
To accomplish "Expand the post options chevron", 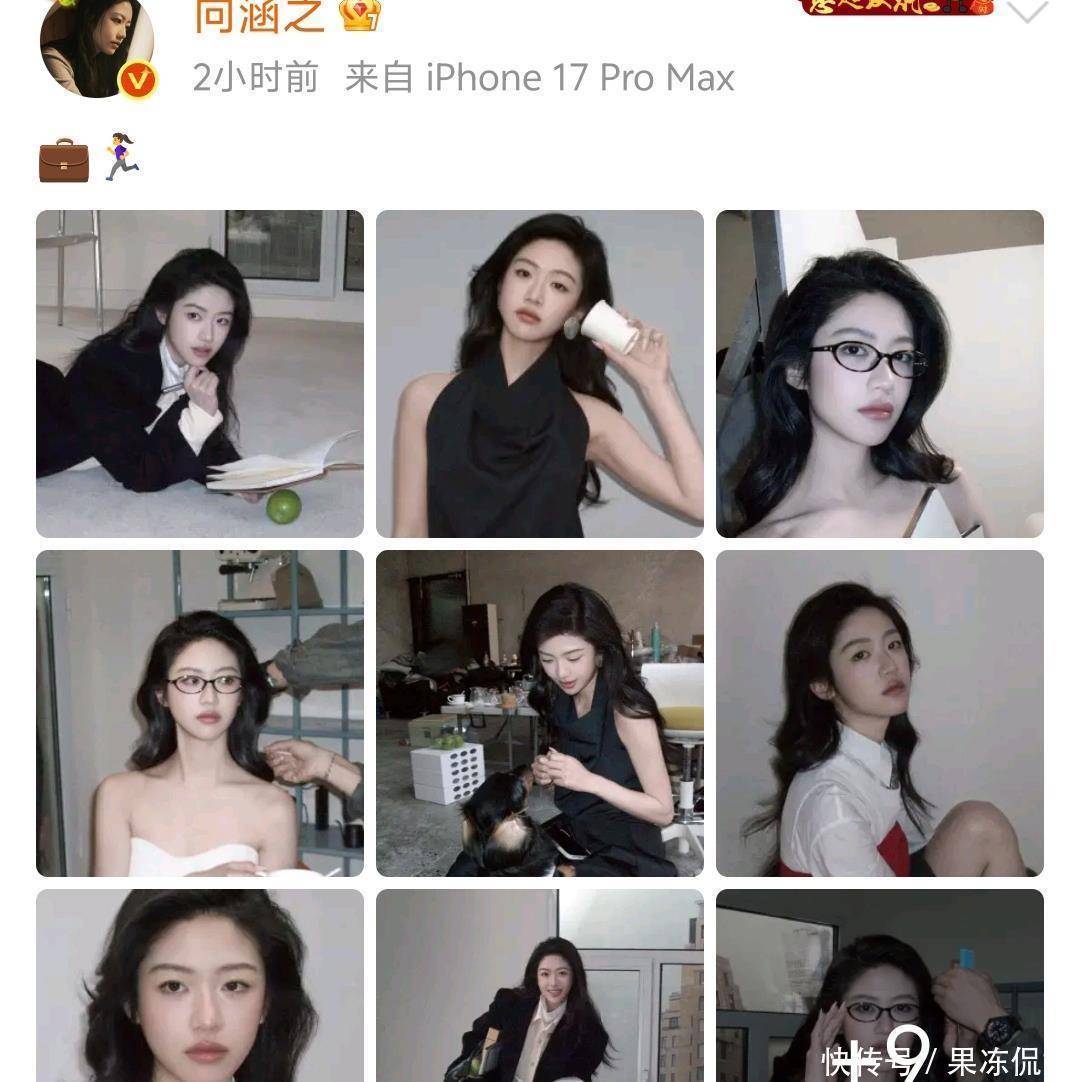I will (1027, 12).
